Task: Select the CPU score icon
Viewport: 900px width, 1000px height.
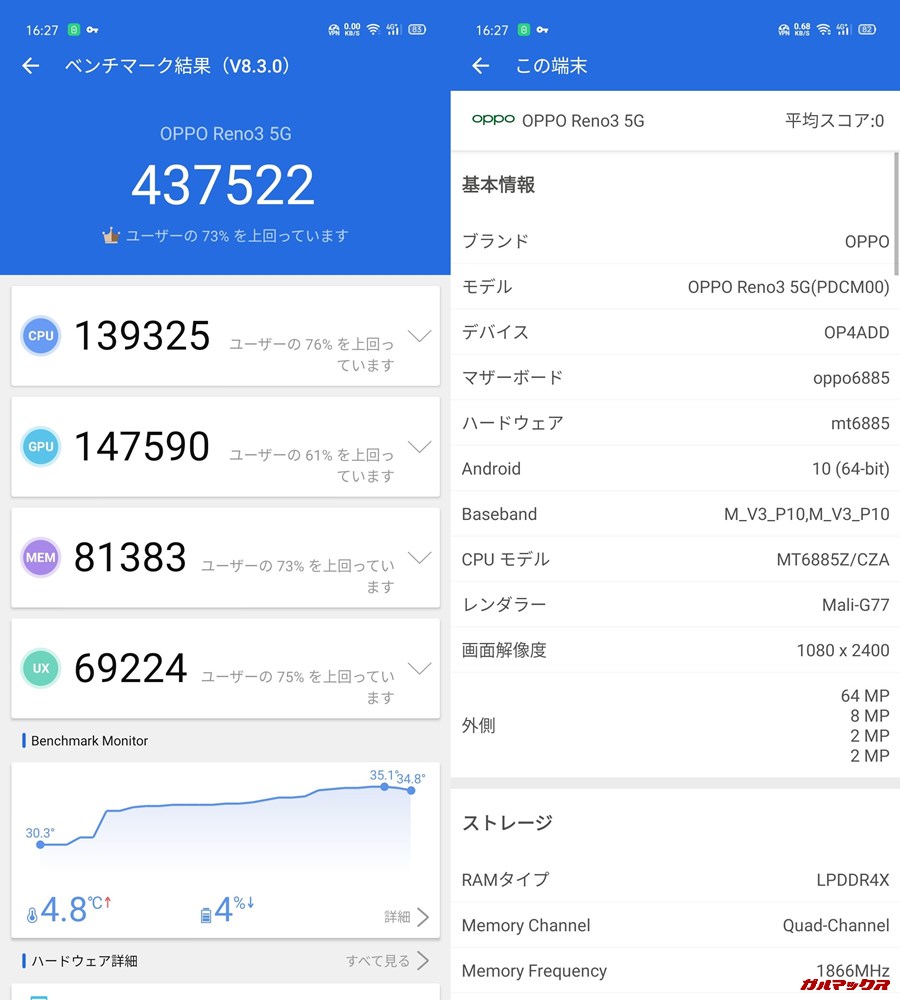Action: click(41, 336)
